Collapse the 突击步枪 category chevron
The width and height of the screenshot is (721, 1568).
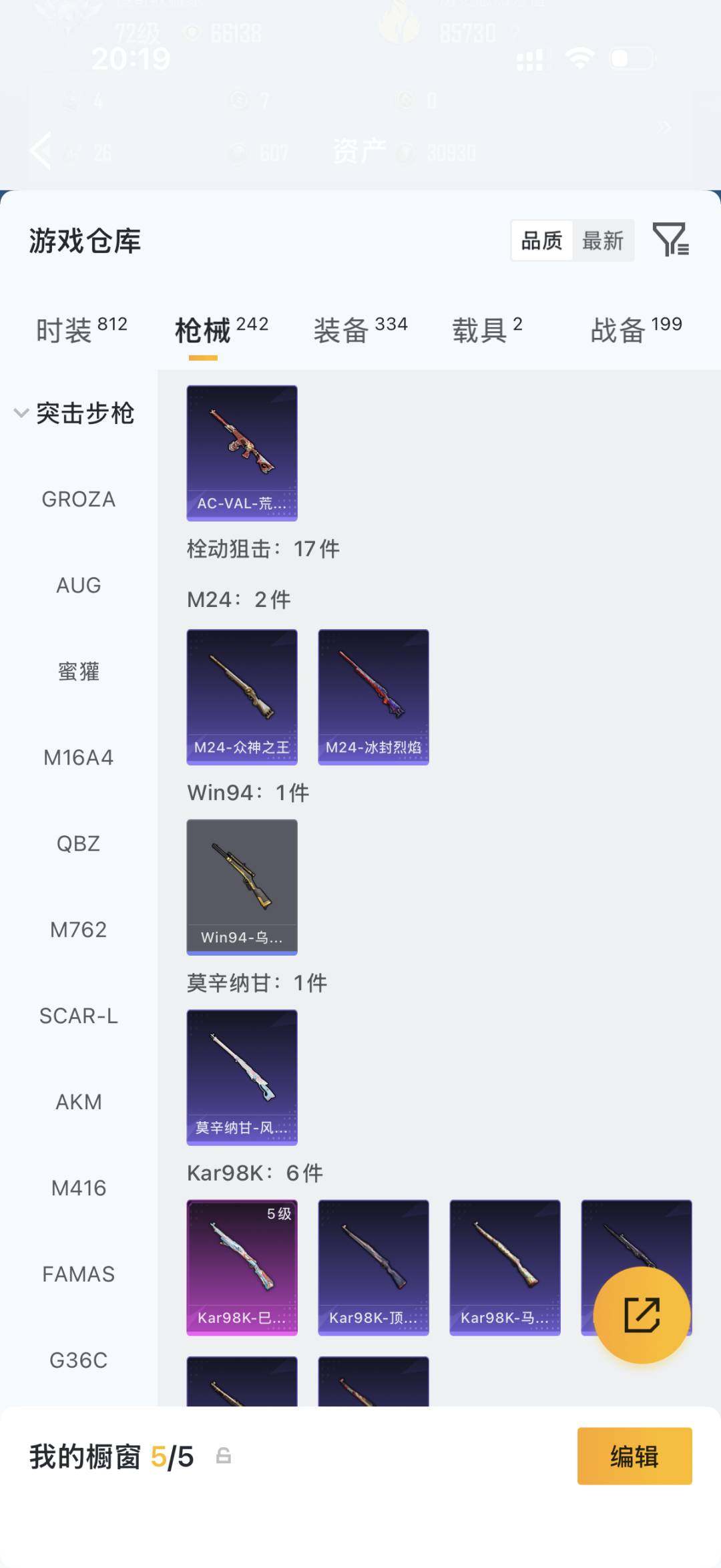[21, 413]
